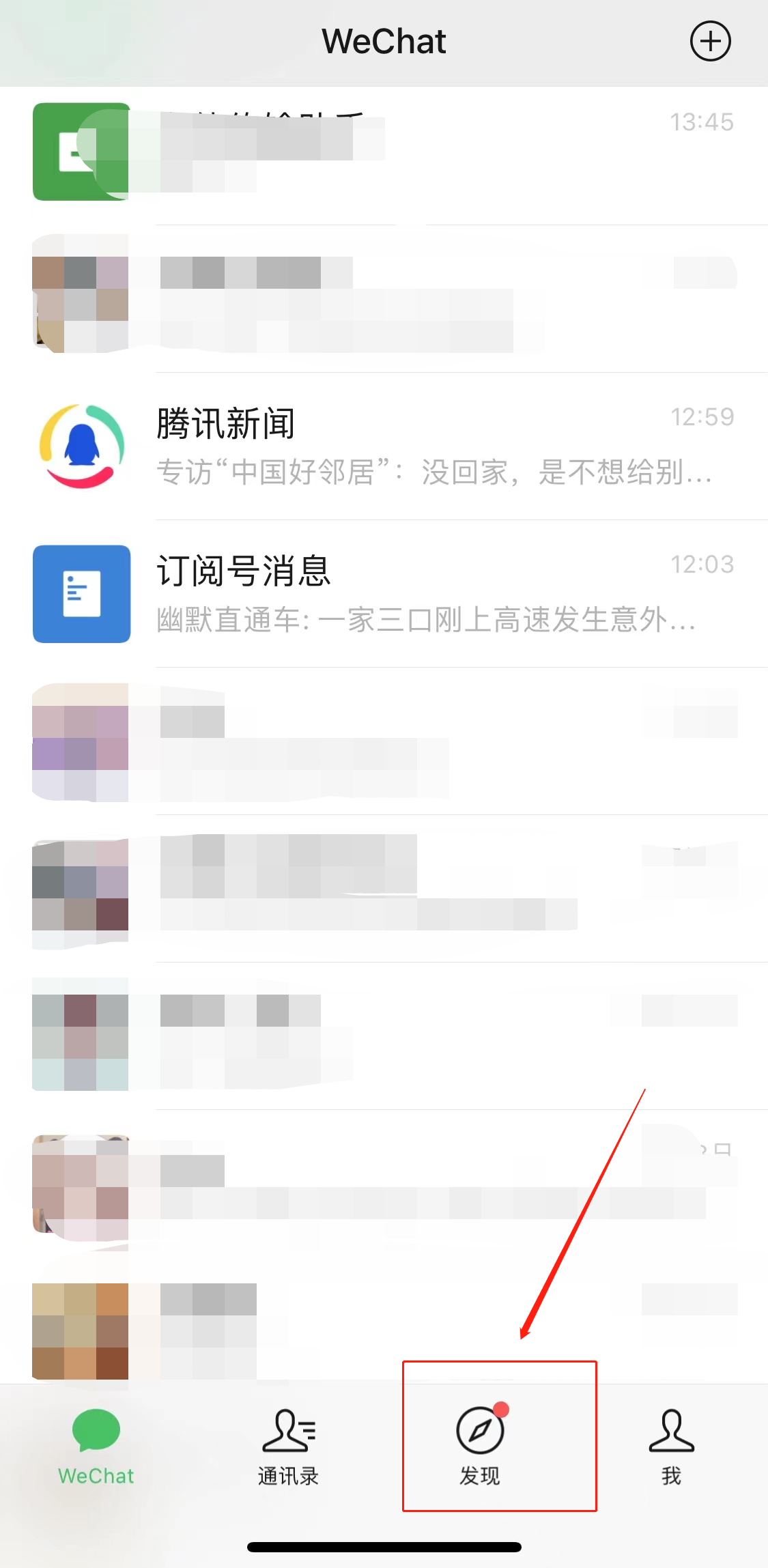
Task: Open the chat with the green avatar at 13:45
Action: 410,152
